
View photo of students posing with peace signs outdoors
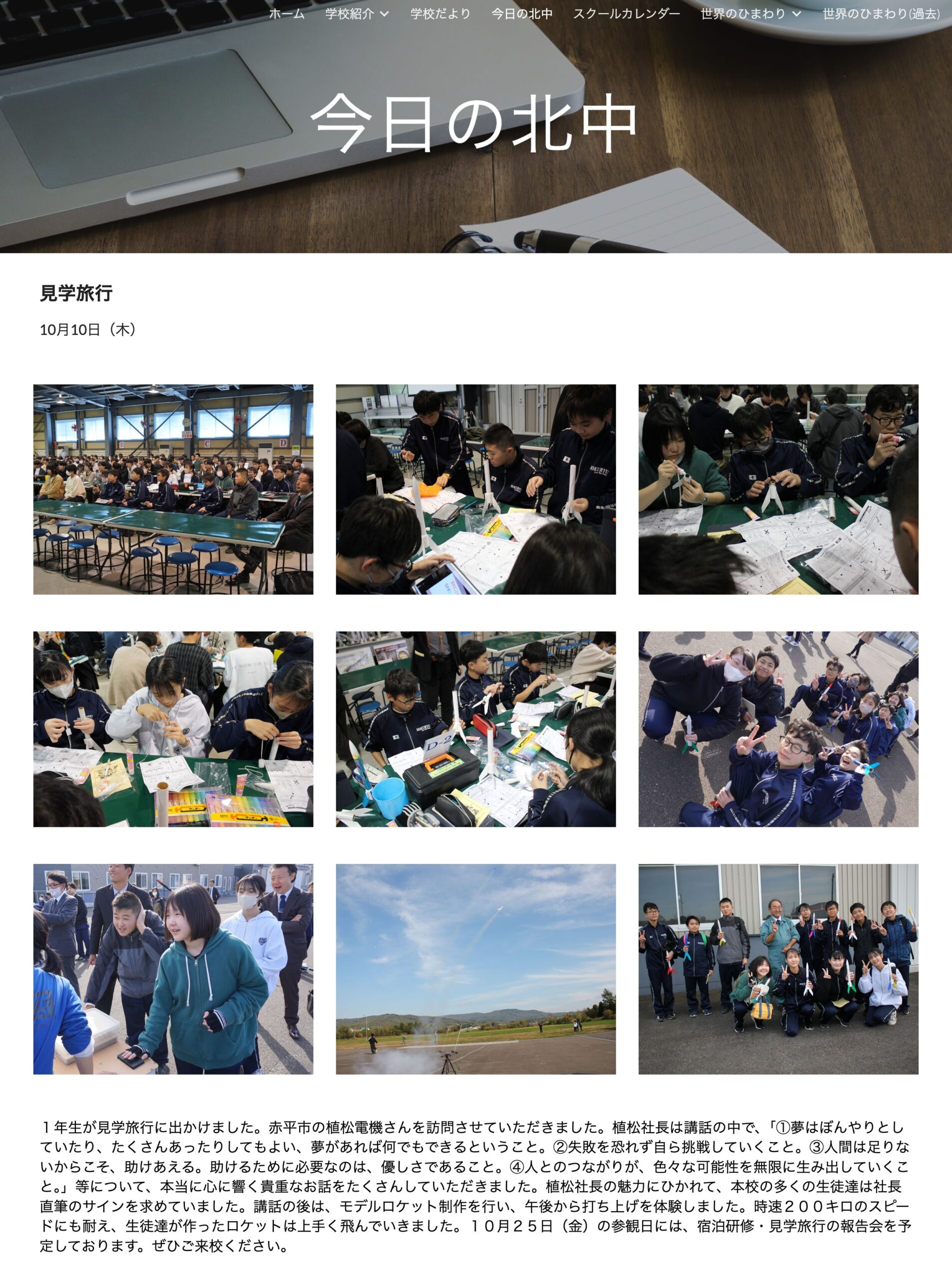(x=778, y=728)
